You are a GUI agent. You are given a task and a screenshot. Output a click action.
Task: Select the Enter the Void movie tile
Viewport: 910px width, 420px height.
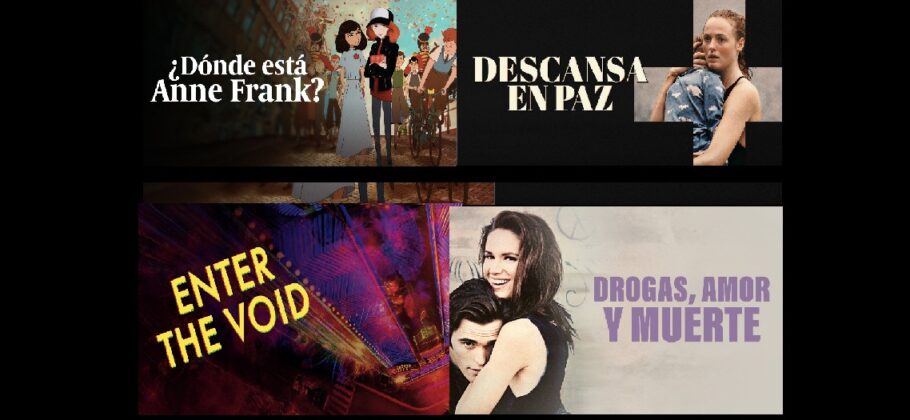point(294,309)
